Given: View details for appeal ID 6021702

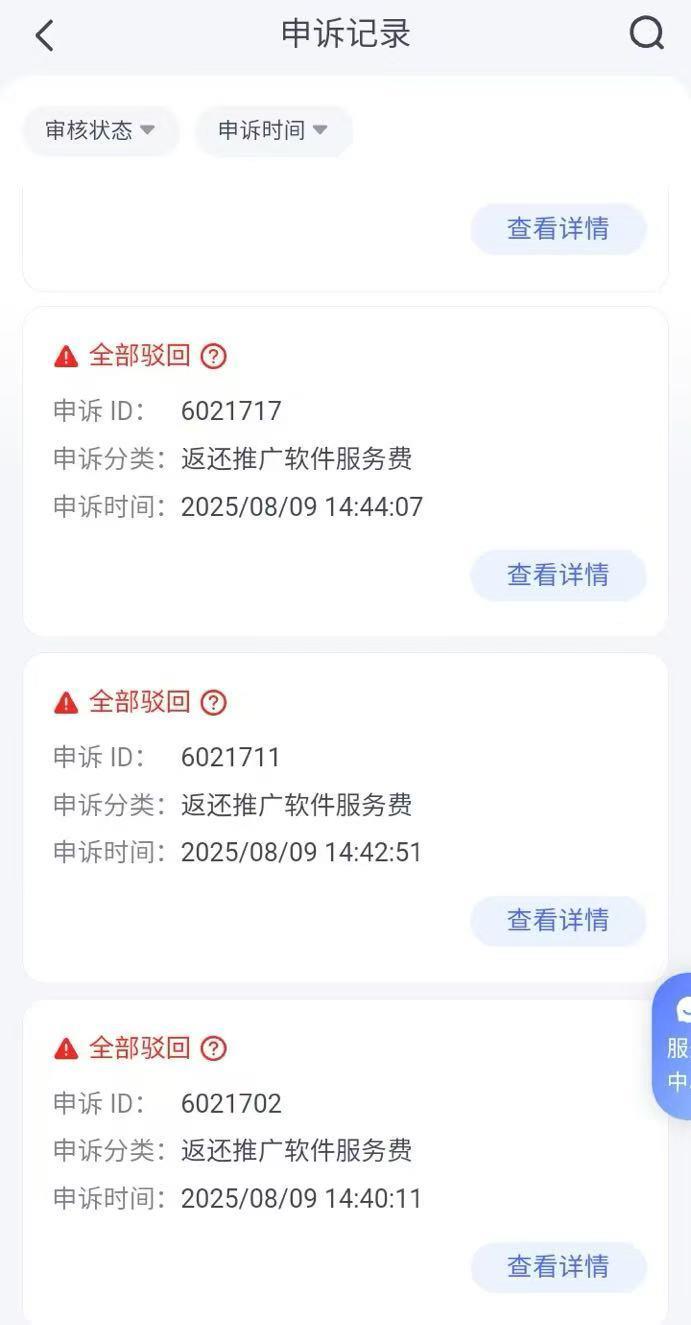Looking at the screenshot, I should pos(558,1267).
